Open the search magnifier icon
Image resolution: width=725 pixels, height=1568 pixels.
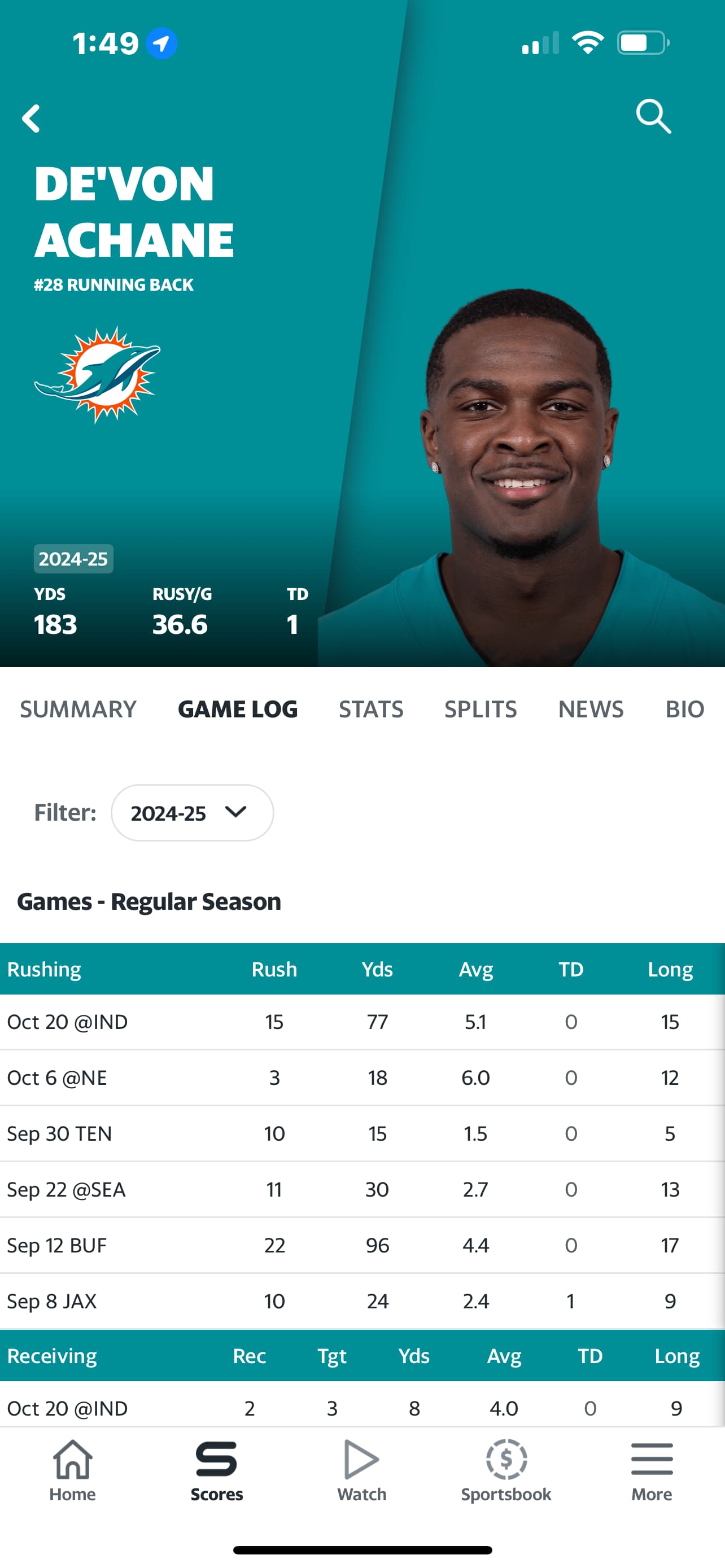653,116
